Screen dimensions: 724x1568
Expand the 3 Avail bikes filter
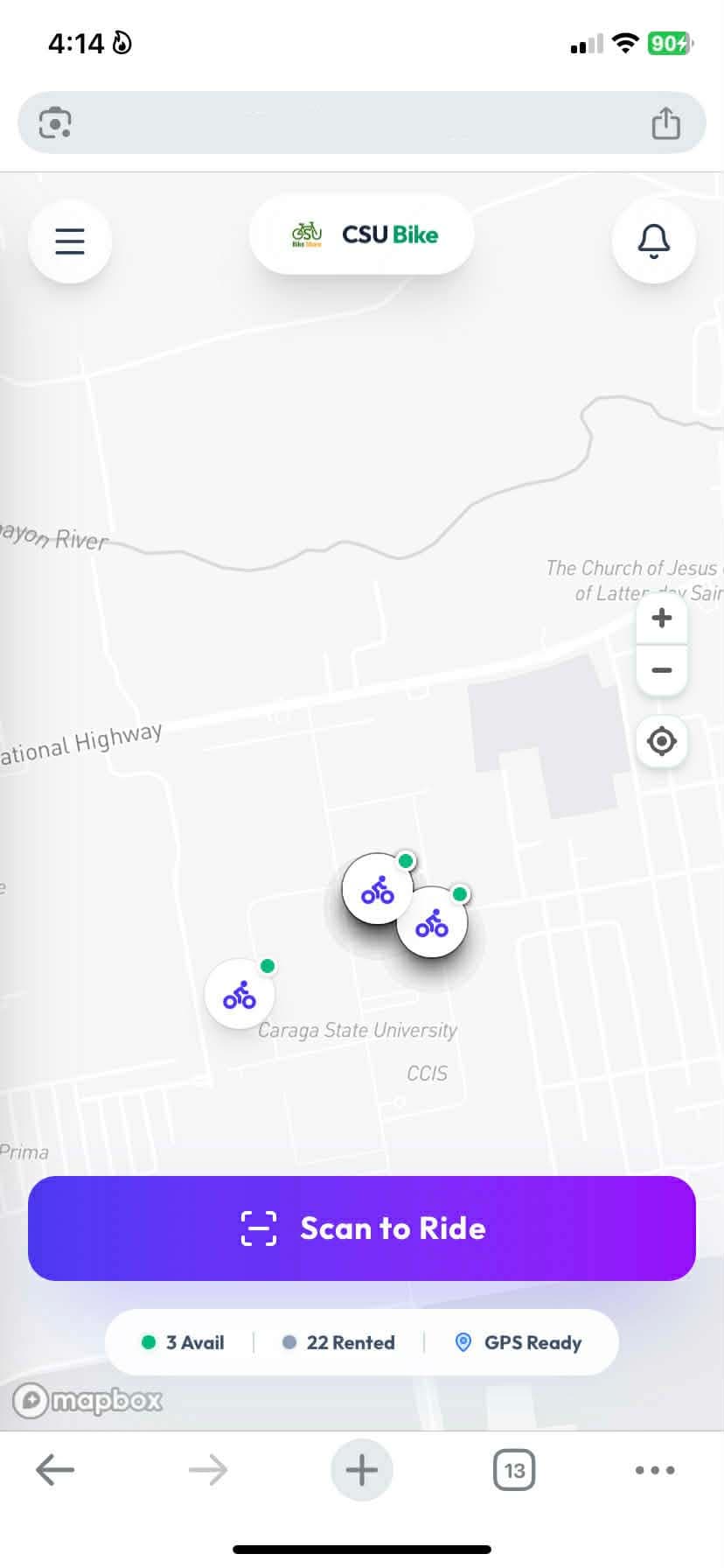(184, 1342)
